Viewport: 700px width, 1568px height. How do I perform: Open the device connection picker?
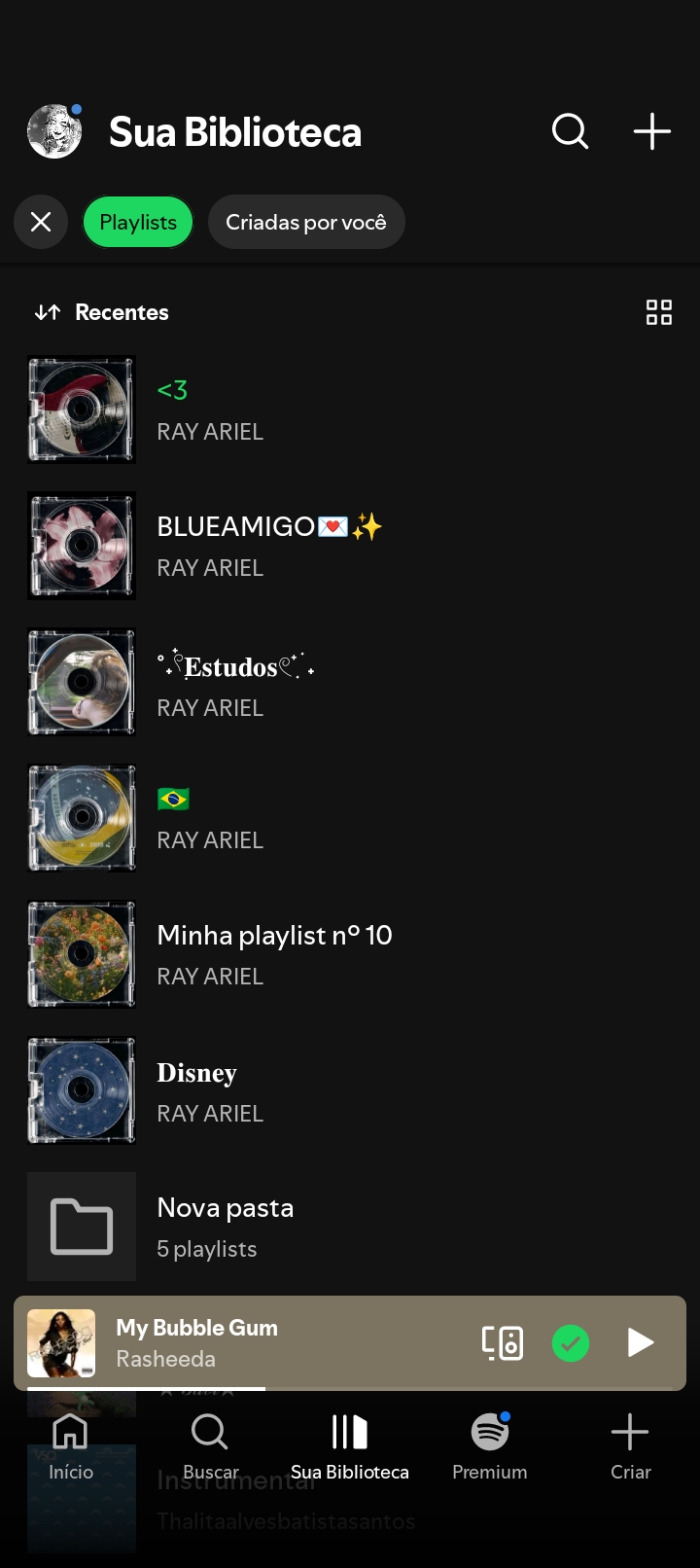click(503, 1343)
